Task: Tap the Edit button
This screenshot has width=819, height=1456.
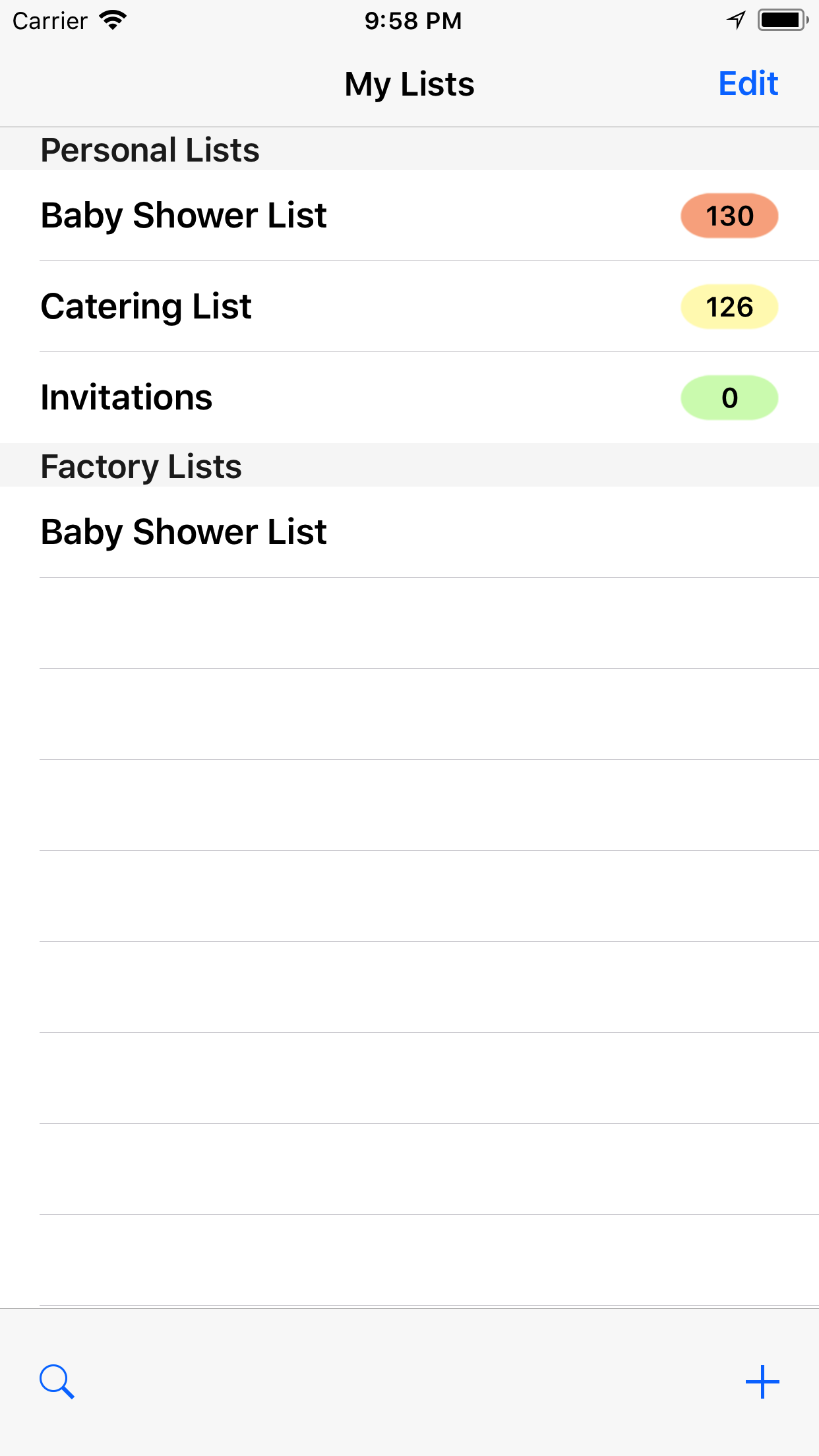Action: tap(748, 84)
